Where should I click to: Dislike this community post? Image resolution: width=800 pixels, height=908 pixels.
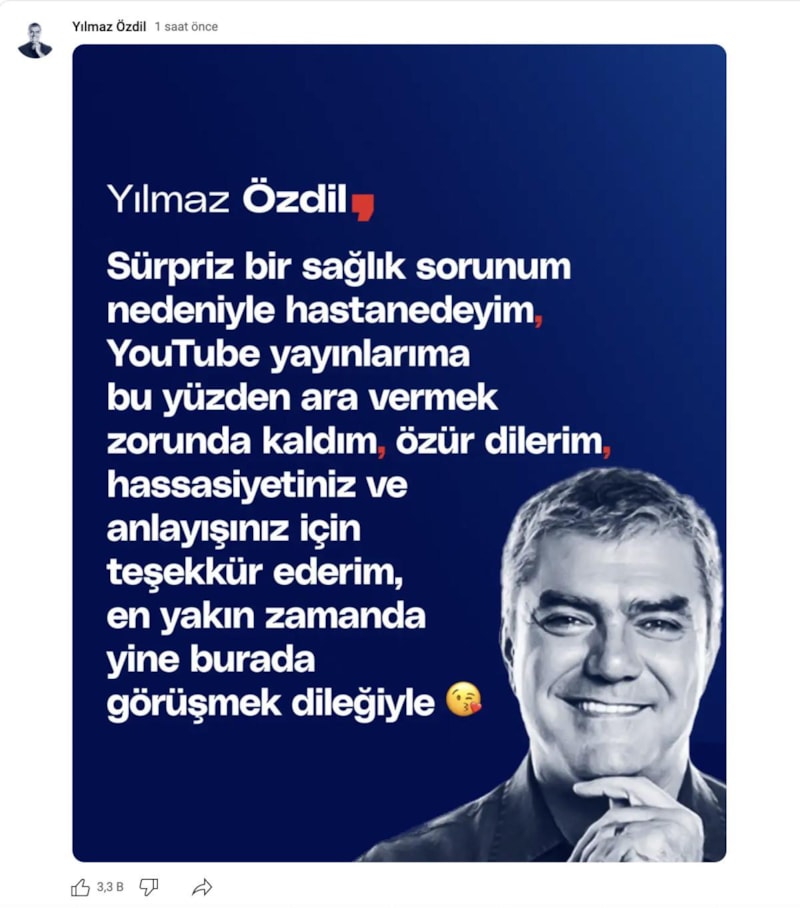click(x=148, y=887)
